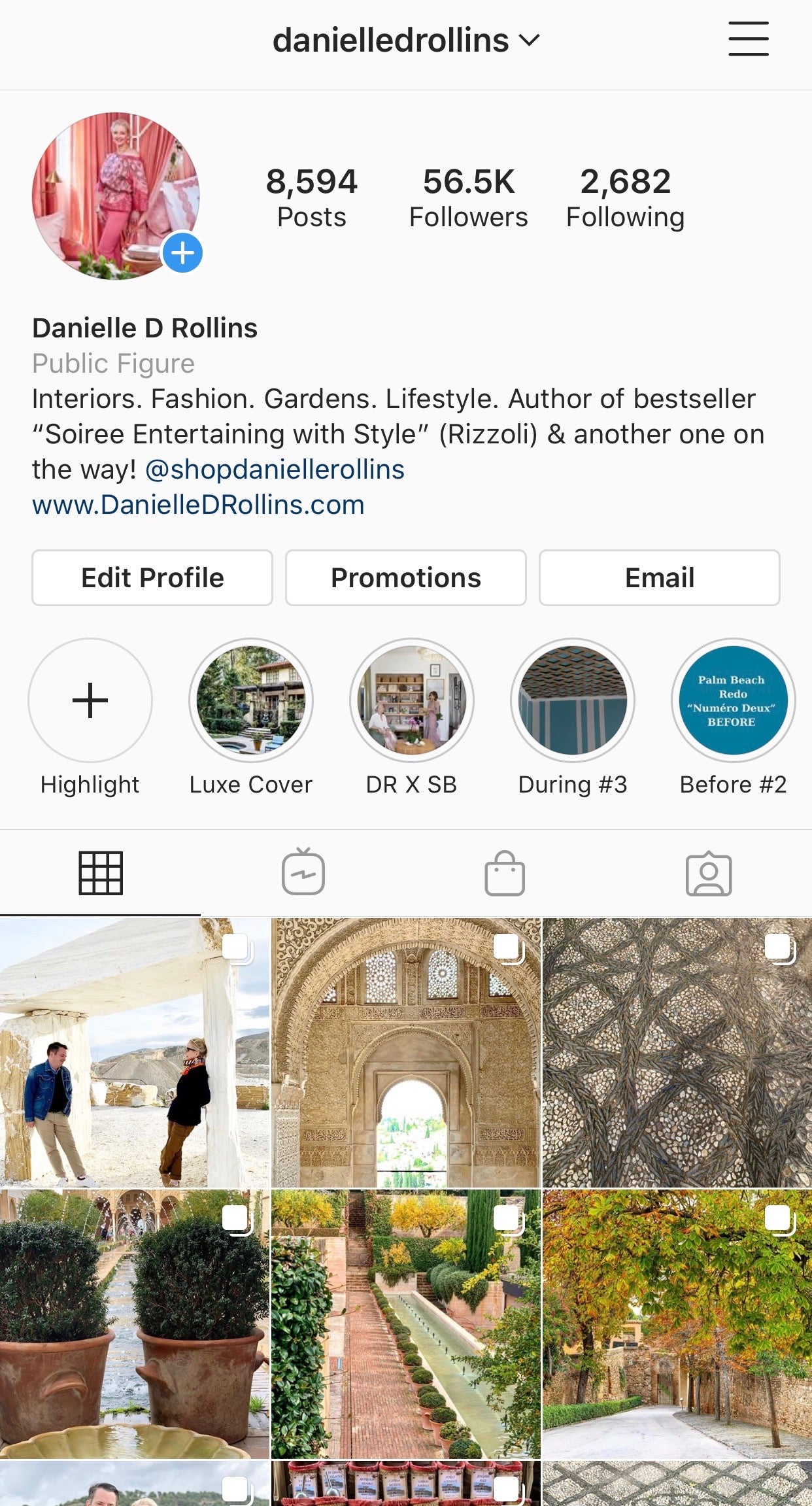Switch to the IGTV tab

pyautogui.click(x=303, y=873)
